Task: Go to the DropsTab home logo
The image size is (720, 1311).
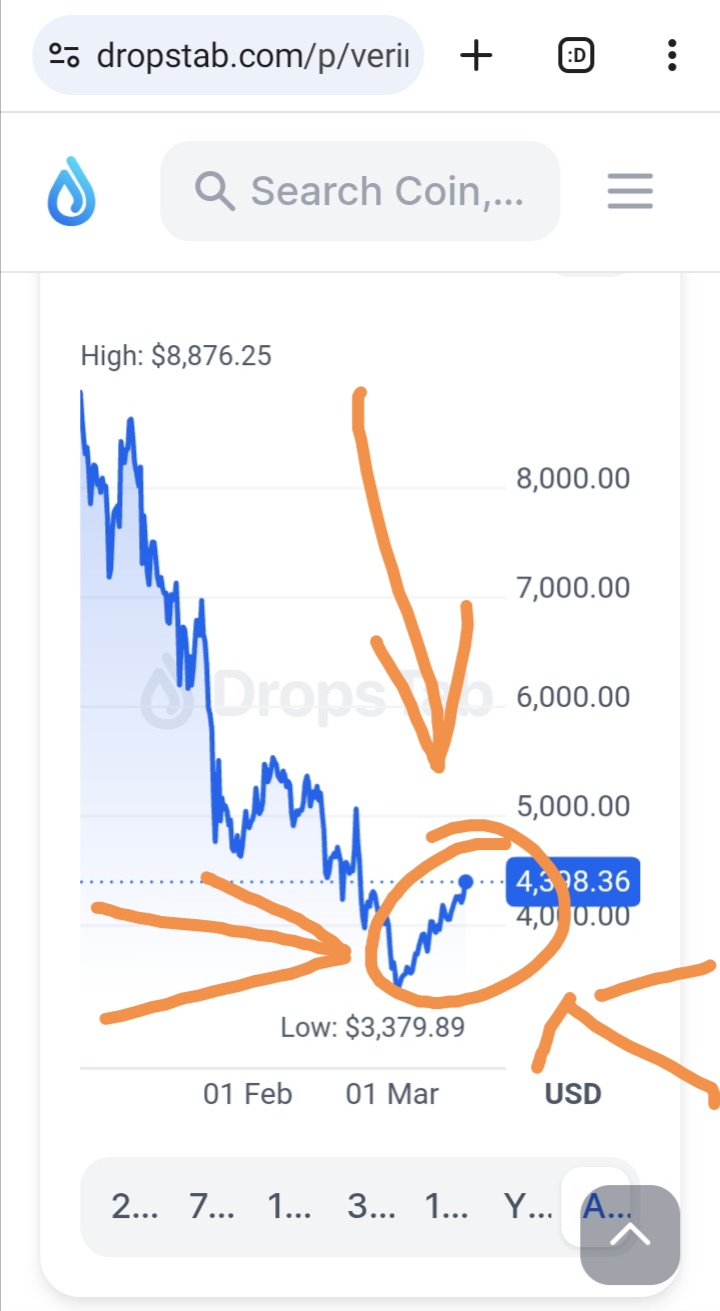Action: 71,190
